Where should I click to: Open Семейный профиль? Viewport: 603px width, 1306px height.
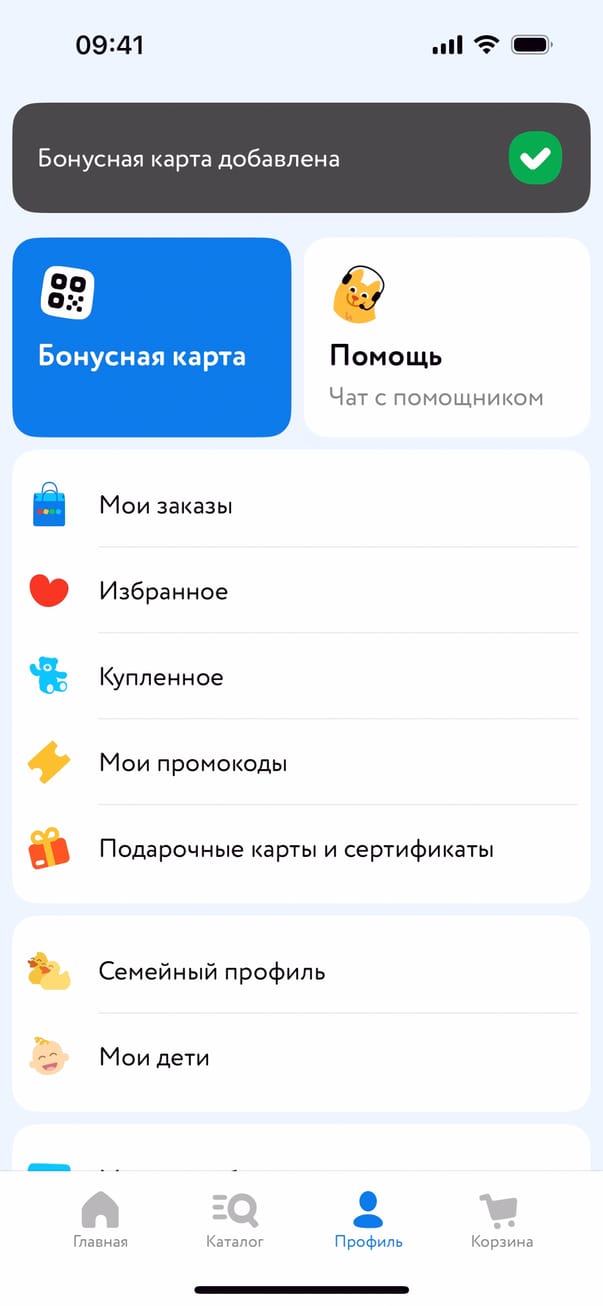[x=300, y=971]
